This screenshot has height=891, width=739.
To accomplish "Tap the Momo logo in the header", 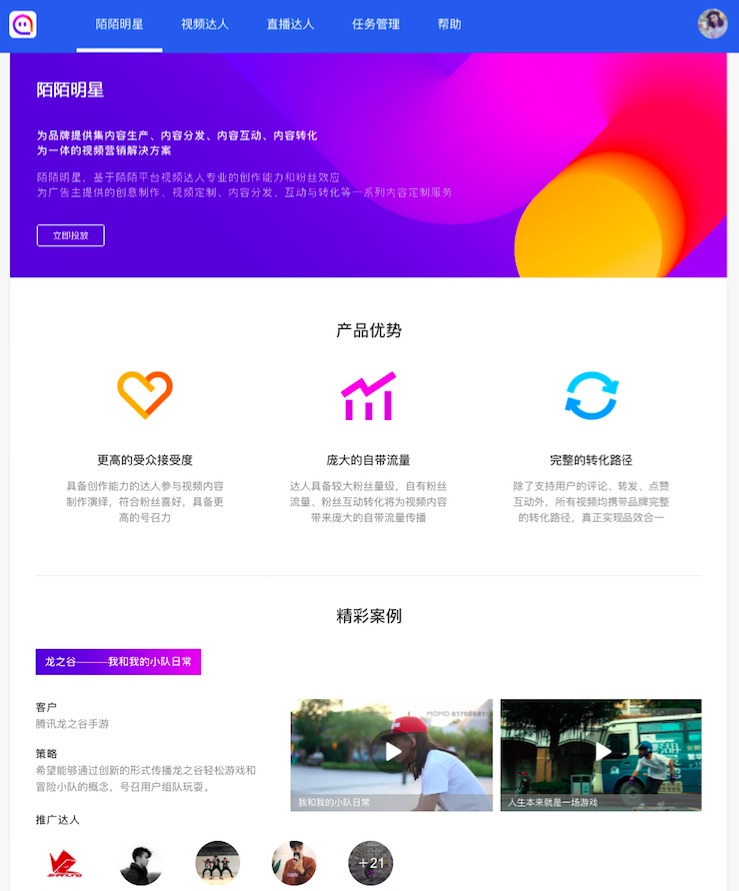I will click(23, 24).
